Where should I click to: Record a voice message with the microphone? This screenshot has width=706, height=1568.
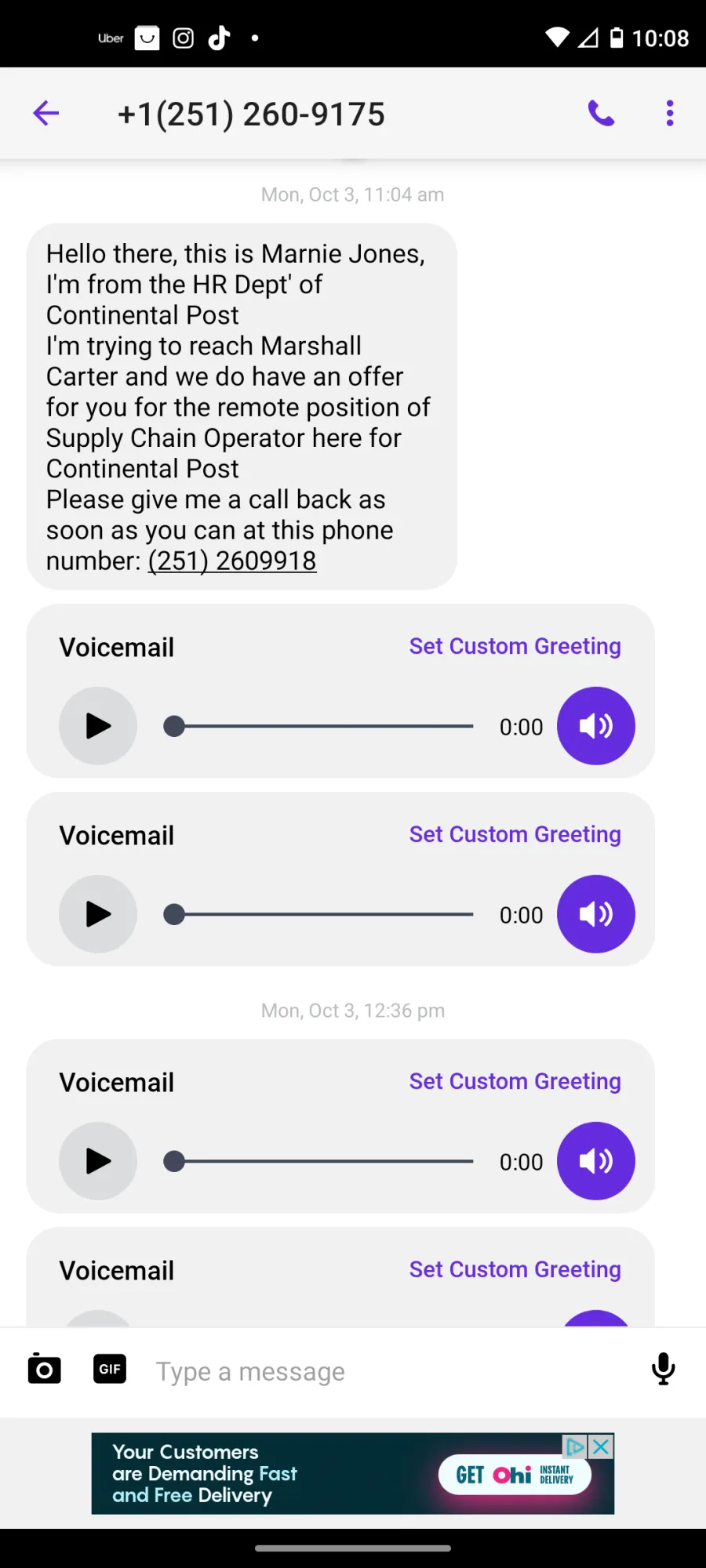[663, 1369]
